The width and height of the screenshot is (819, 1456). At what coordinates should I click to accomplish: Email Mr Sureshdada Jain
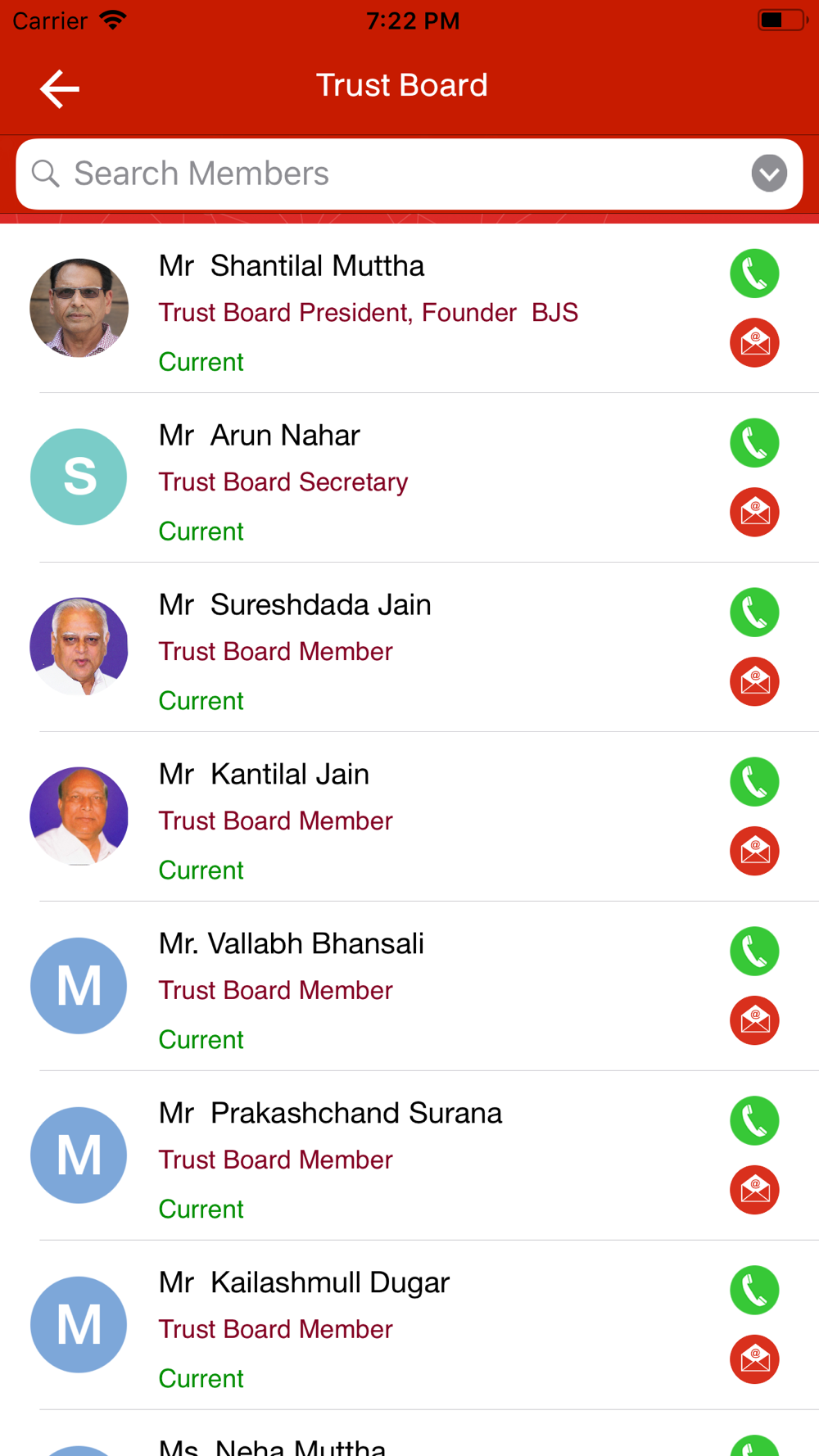pos(754,681)
